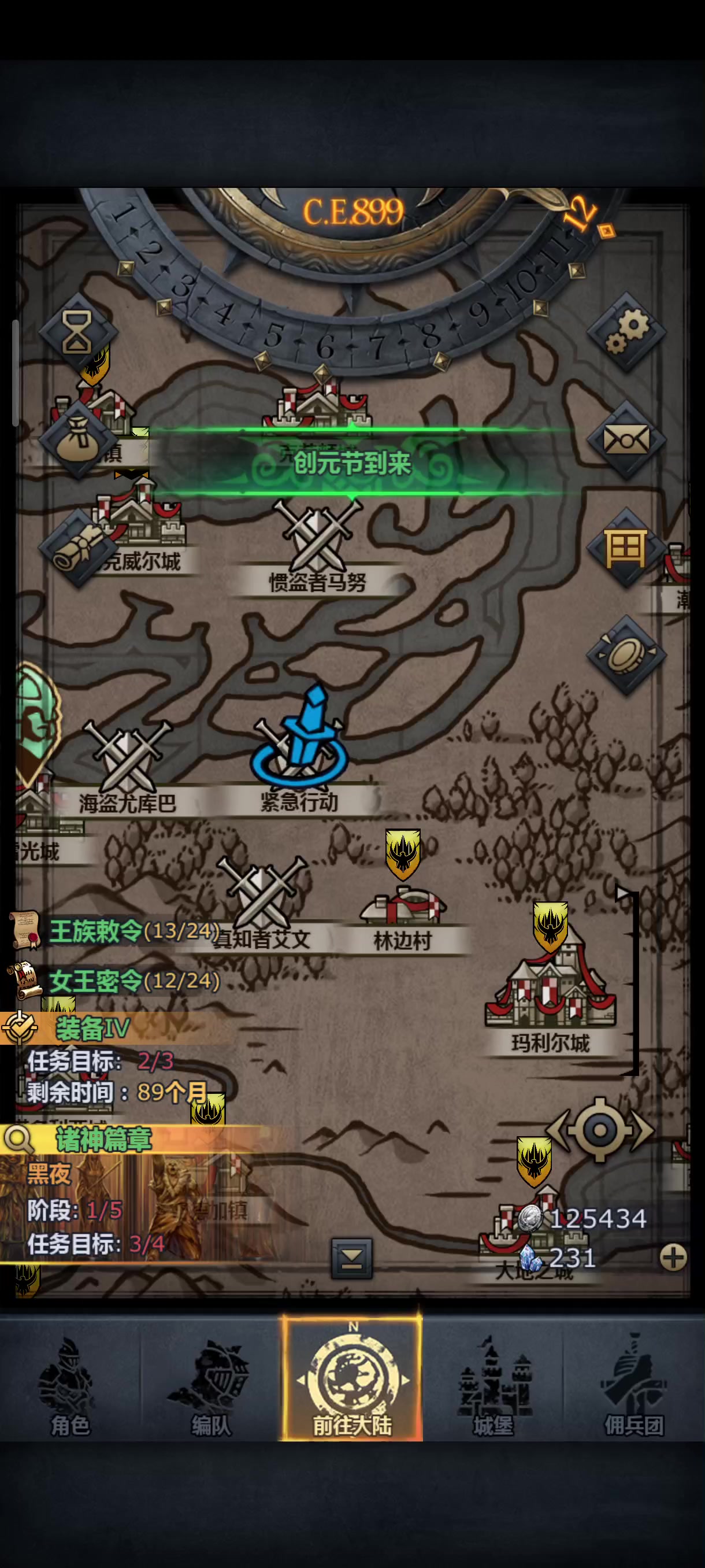
Task: Add more crystals with plus button
Action: 673,1257
